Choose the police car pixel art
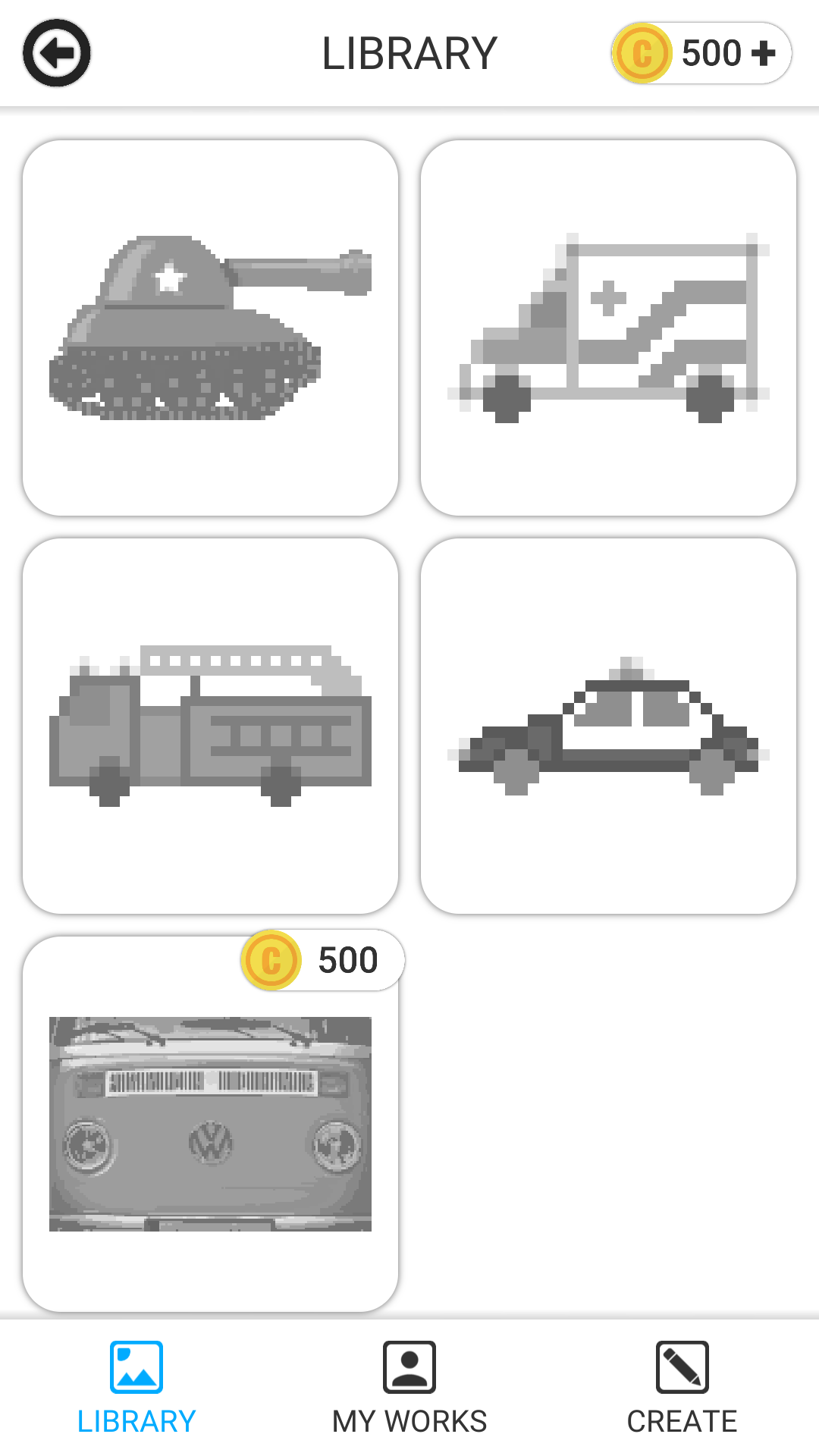Image resolution: width=819 pixels, height=1456 pixels. click(x=608, y=726)
